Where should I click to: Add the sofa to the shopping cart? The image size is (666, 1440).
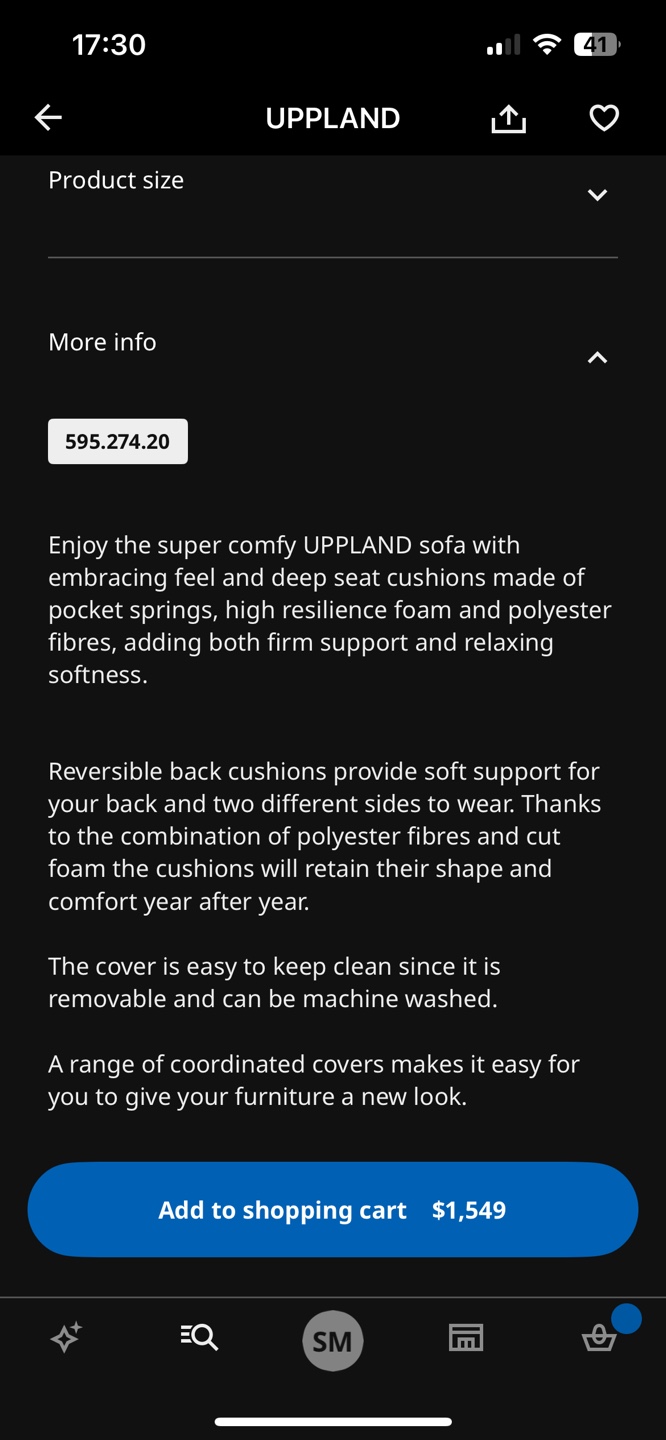click(333, 1210)
